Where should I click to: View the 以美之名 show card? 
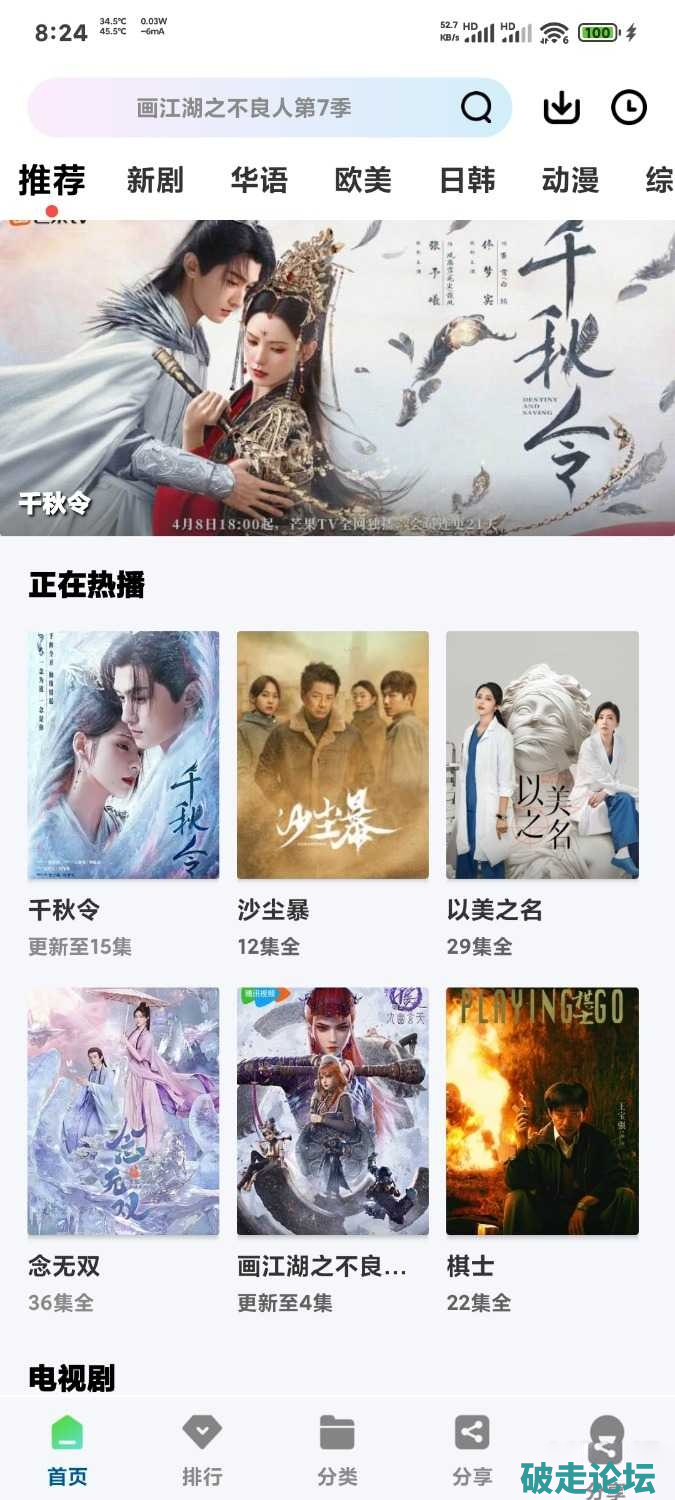(x=542, y=755)
